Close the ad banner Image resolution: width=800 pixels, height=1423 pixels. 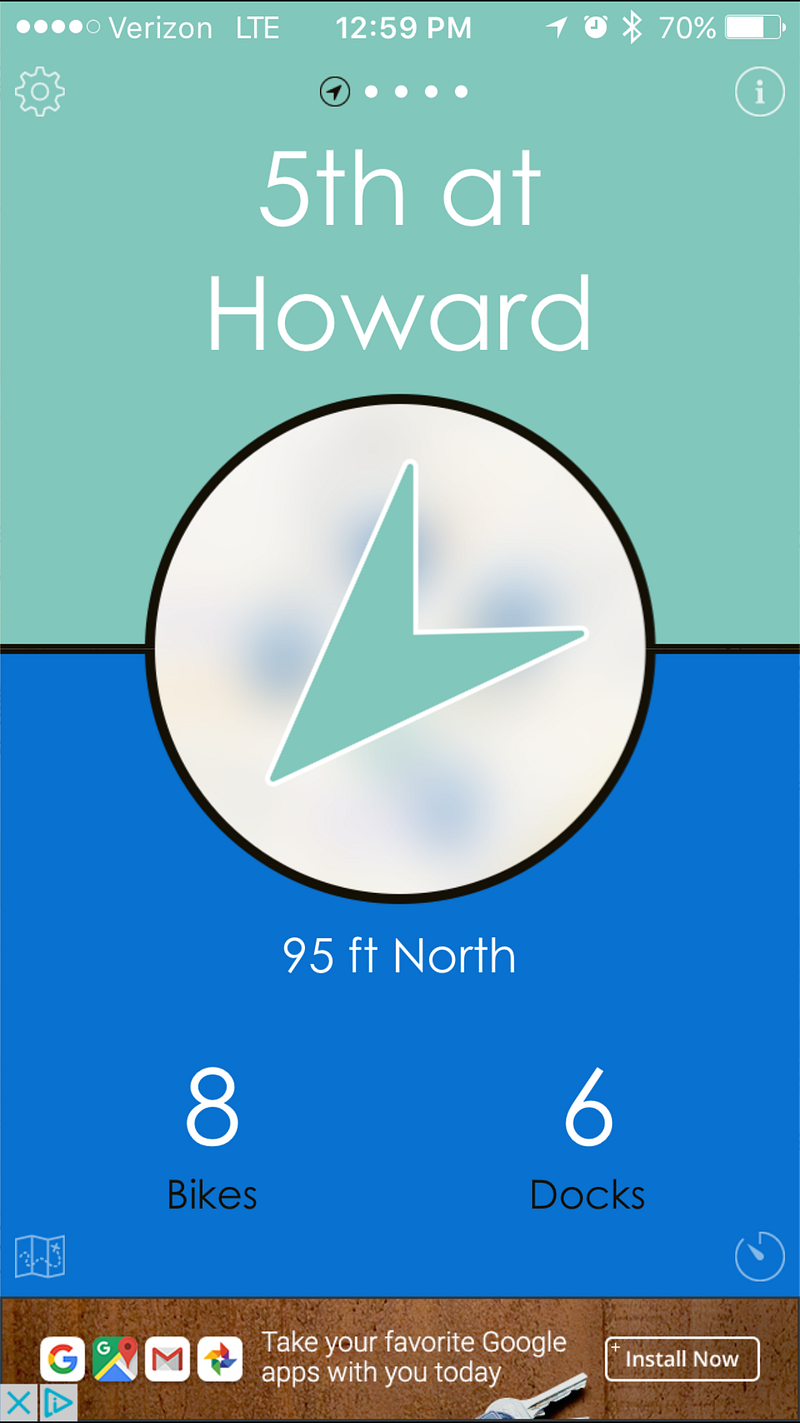pos(17,1404)
